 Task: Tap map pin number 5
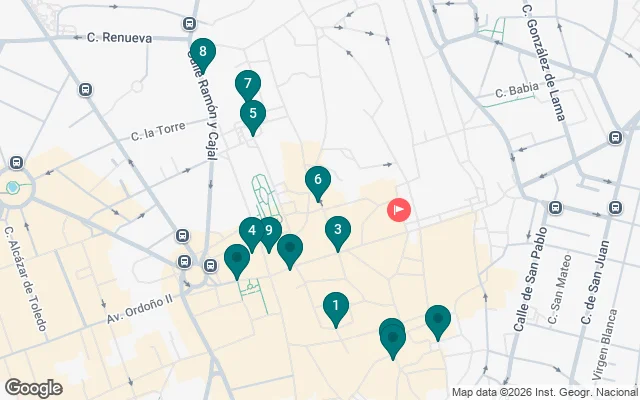tap(253, 114)
